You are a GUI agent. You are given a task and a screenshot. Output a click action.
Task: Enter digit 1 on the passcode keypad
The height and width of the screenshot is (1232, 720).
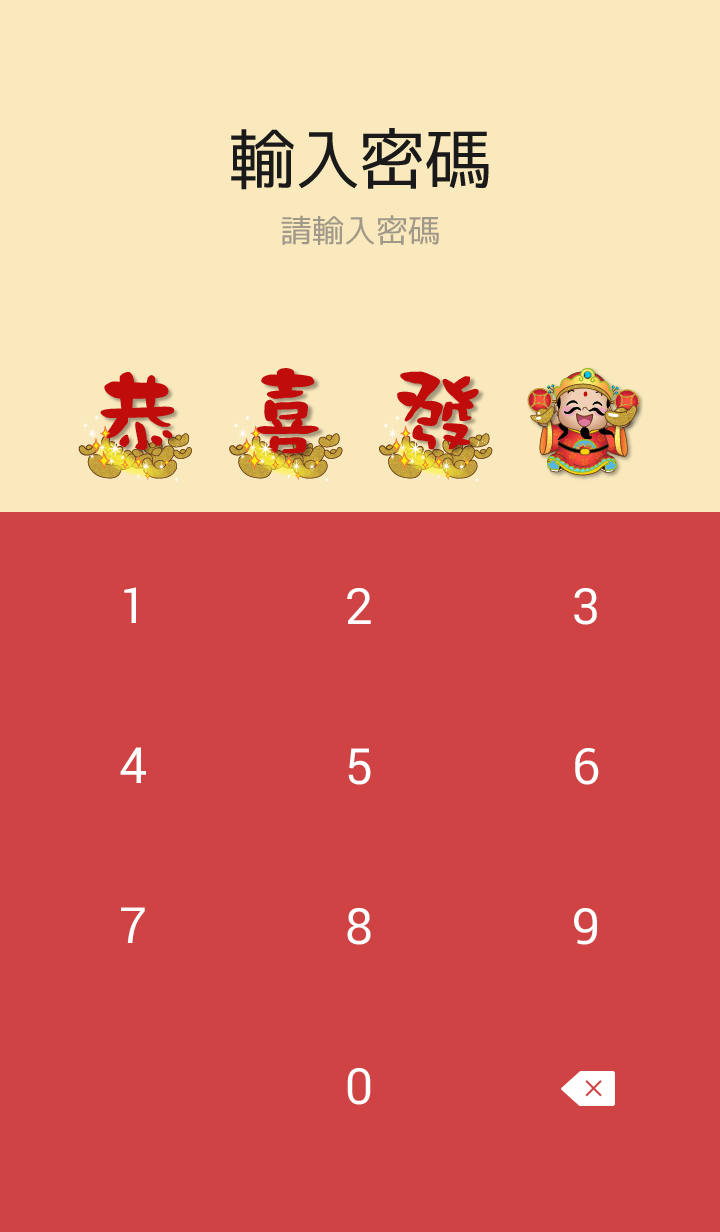(132, 607)
